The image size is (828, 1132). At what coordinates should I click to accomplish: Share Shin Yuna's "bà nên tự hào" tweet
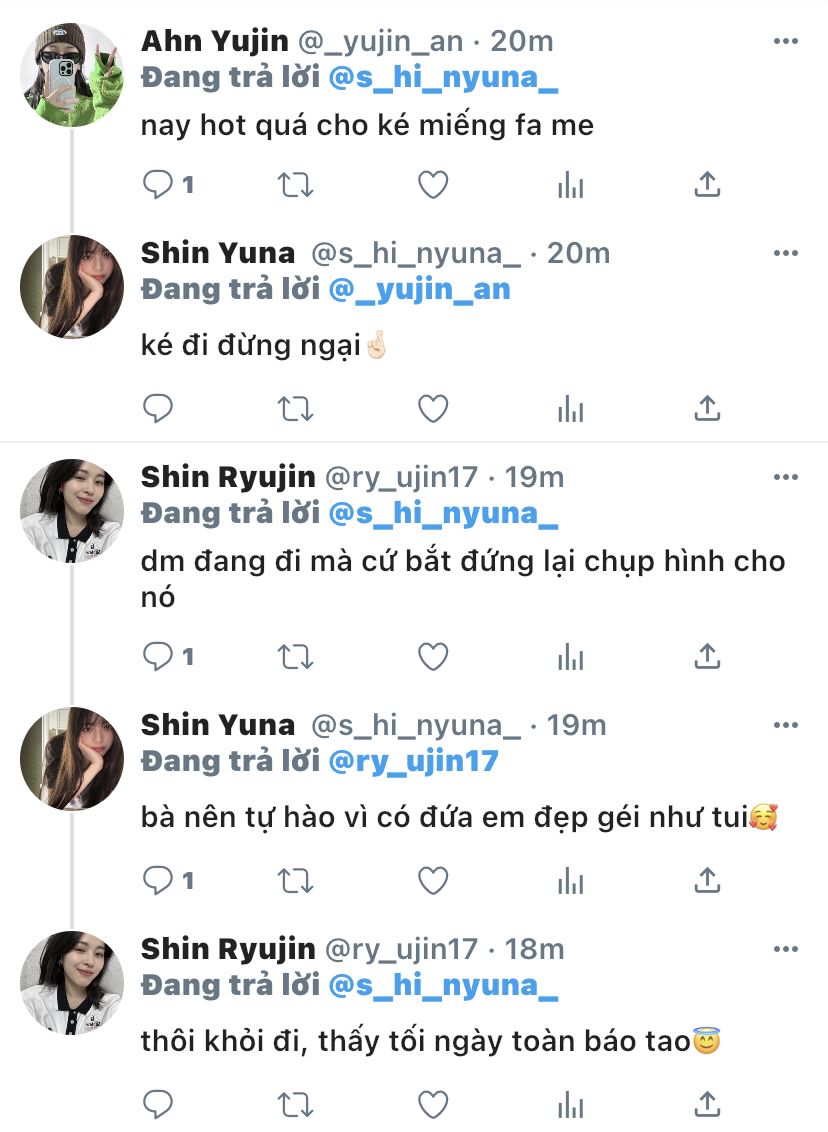tap(707, 880)
